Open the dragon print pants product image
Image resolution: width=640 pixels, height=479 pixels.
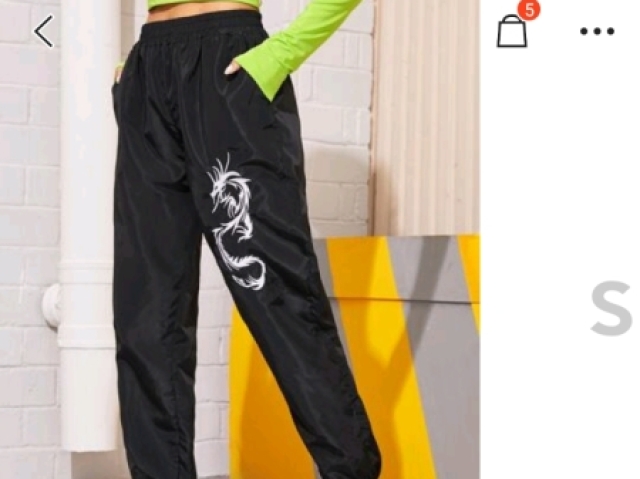(240, 260)
